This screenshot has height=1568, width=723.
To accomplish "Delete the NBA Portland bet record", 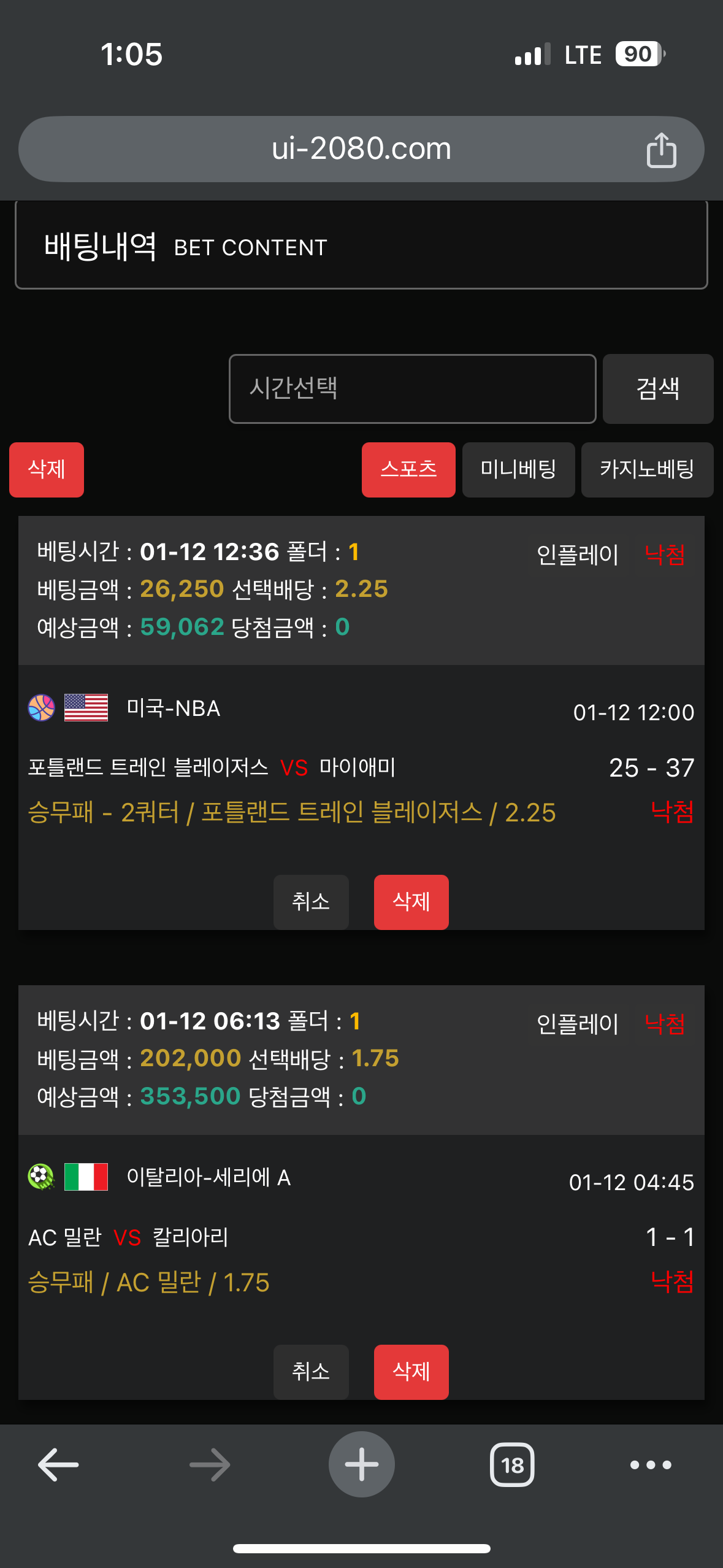I will pos(411,902).
